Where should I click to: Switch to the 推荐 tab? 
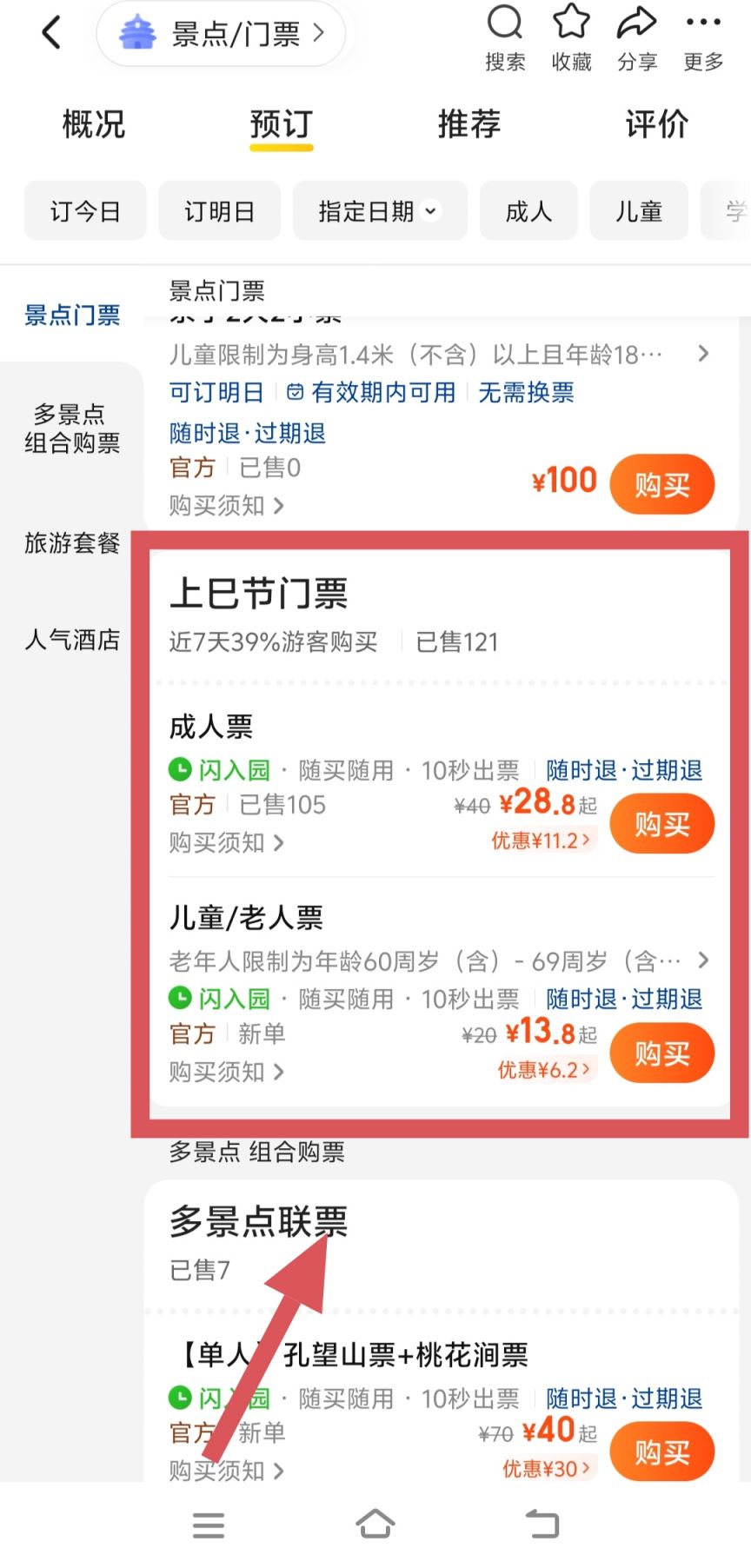pyautogui.click(x=469, y=124)
